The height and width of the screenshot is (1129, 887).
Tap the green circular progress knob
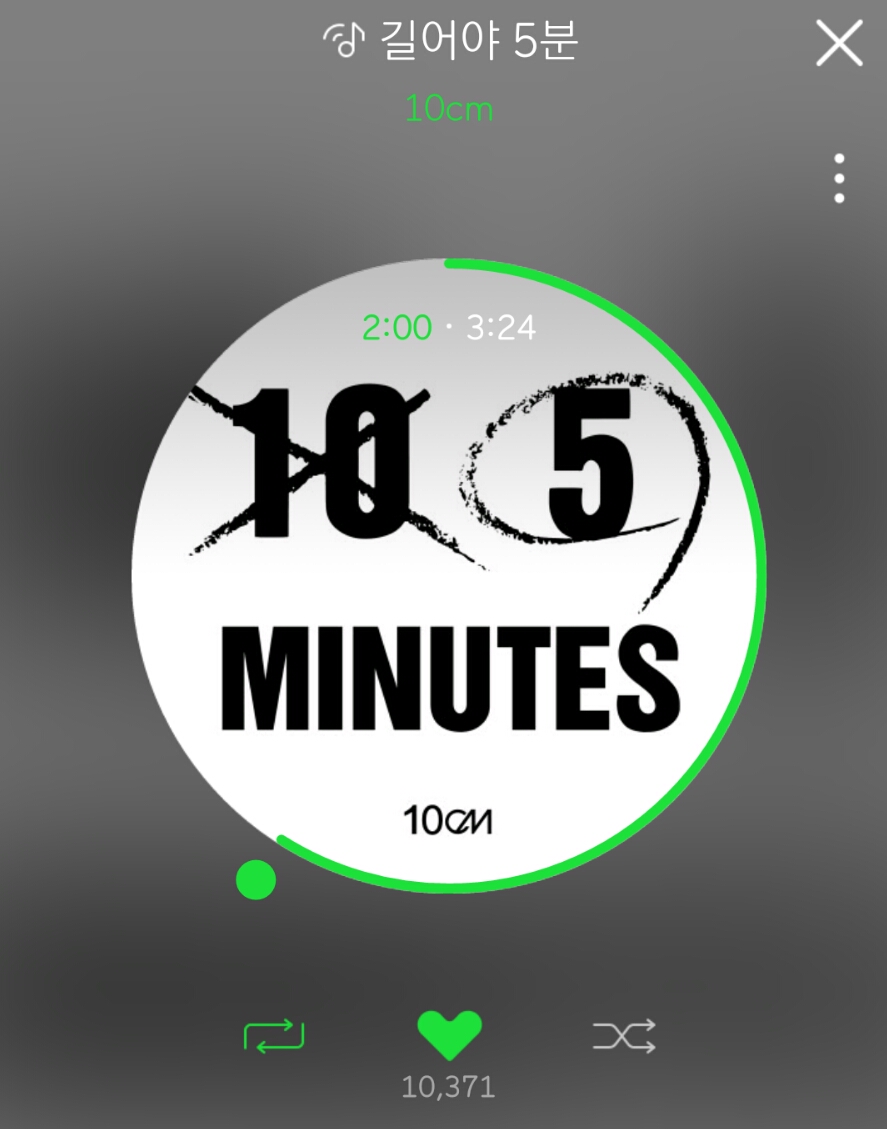tap(256, 879)
